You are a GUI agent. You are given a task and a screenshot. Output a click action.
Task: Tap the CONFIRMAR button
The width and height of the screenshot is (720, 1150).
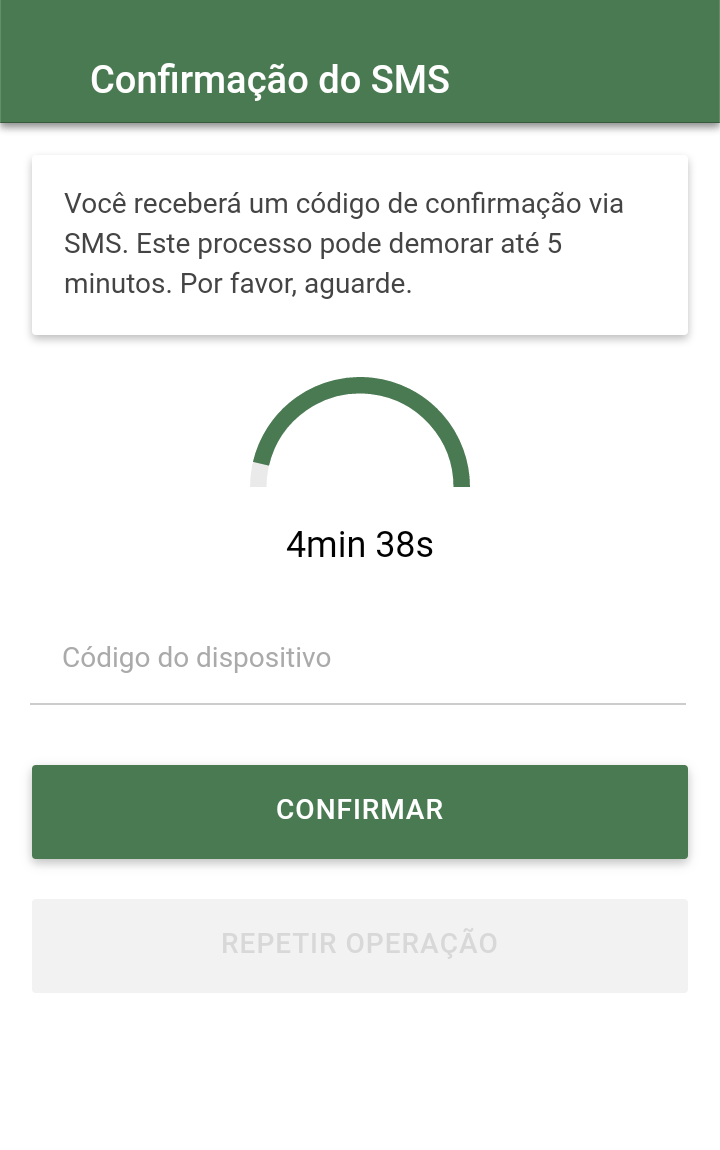click(360, 811)
